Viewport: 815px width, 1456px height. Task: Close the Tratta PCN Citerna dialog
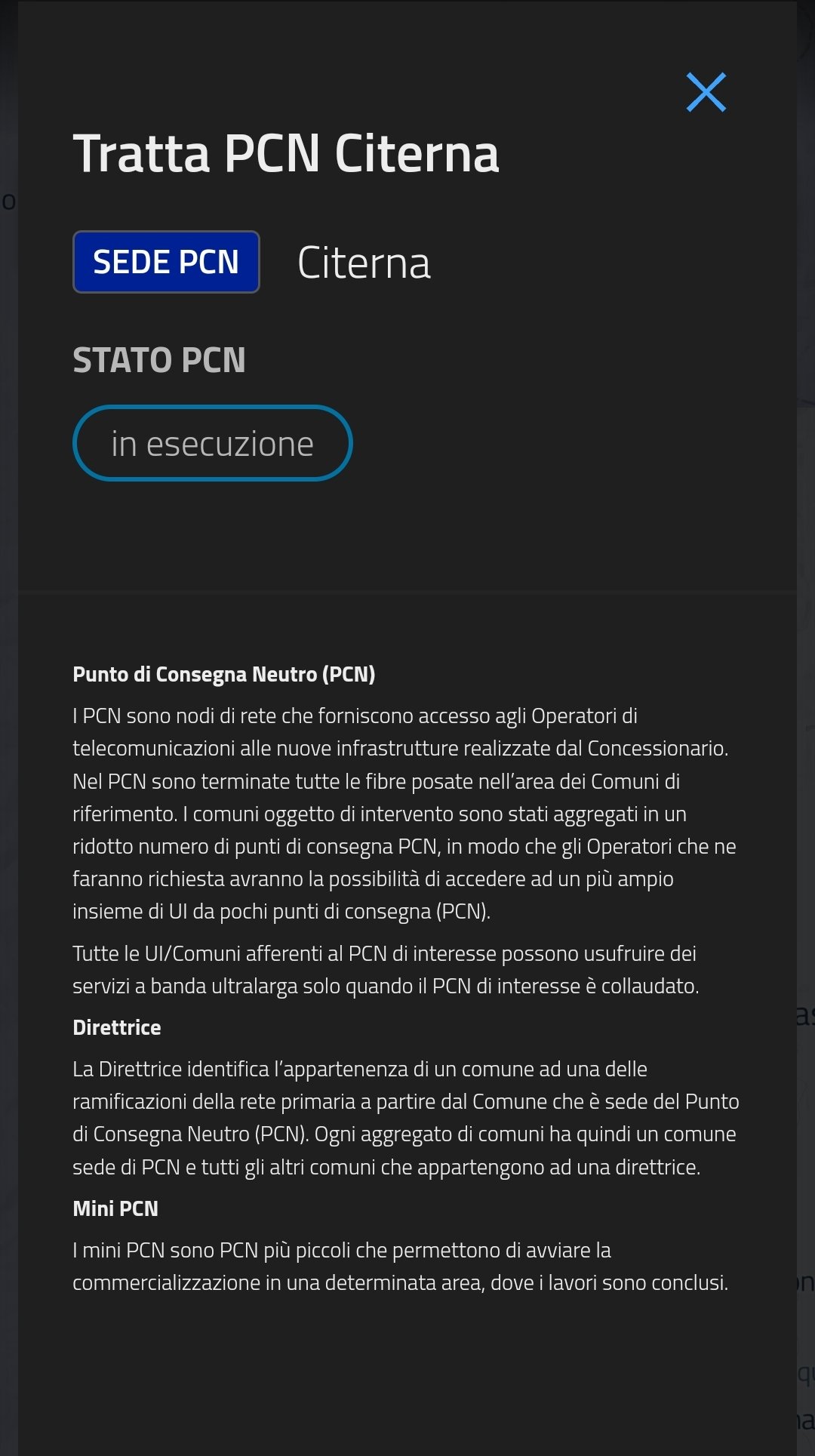[706, 92]
